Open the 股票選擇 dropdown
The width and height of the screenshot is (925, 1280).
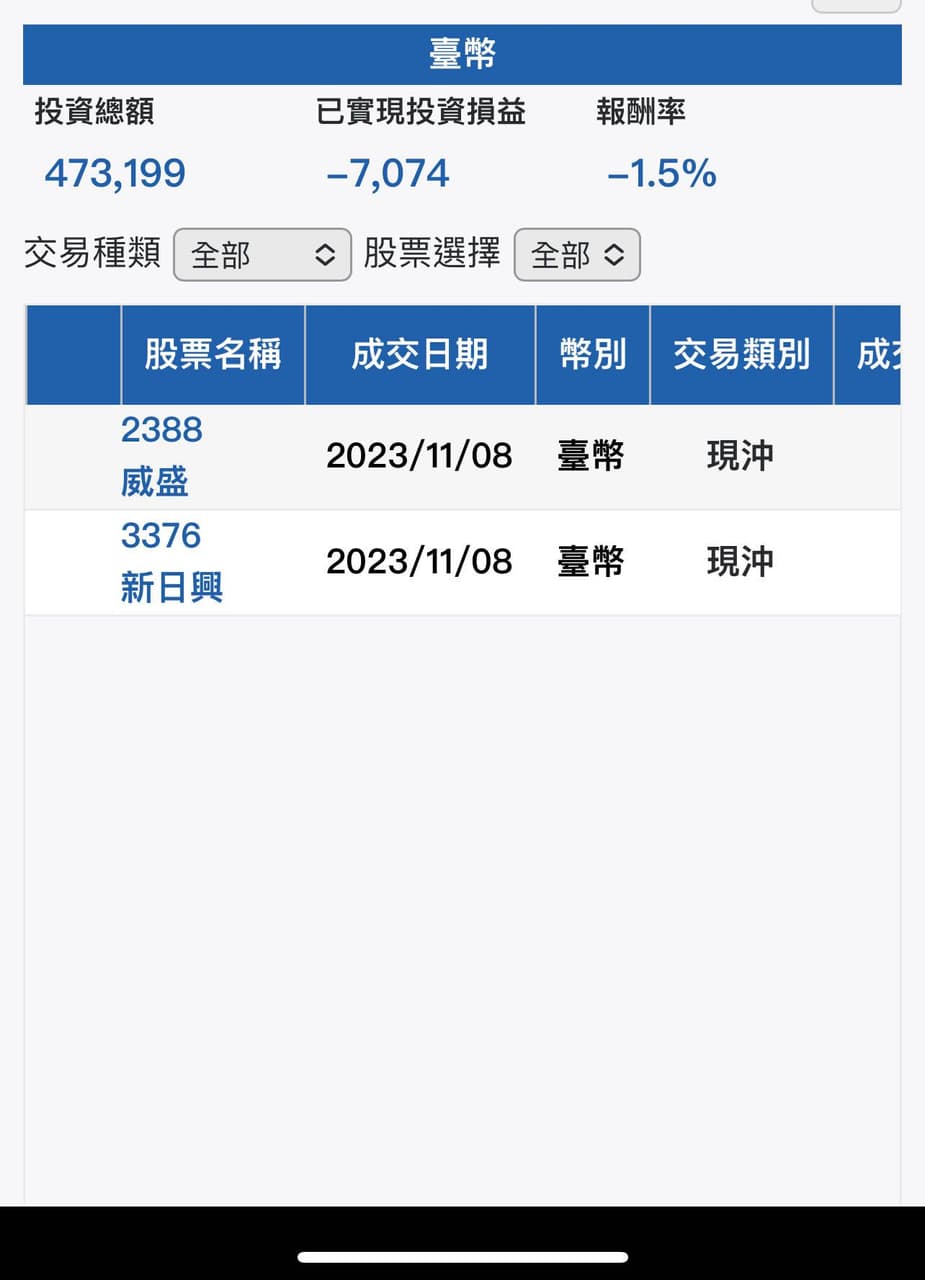[x=577, y=255]
